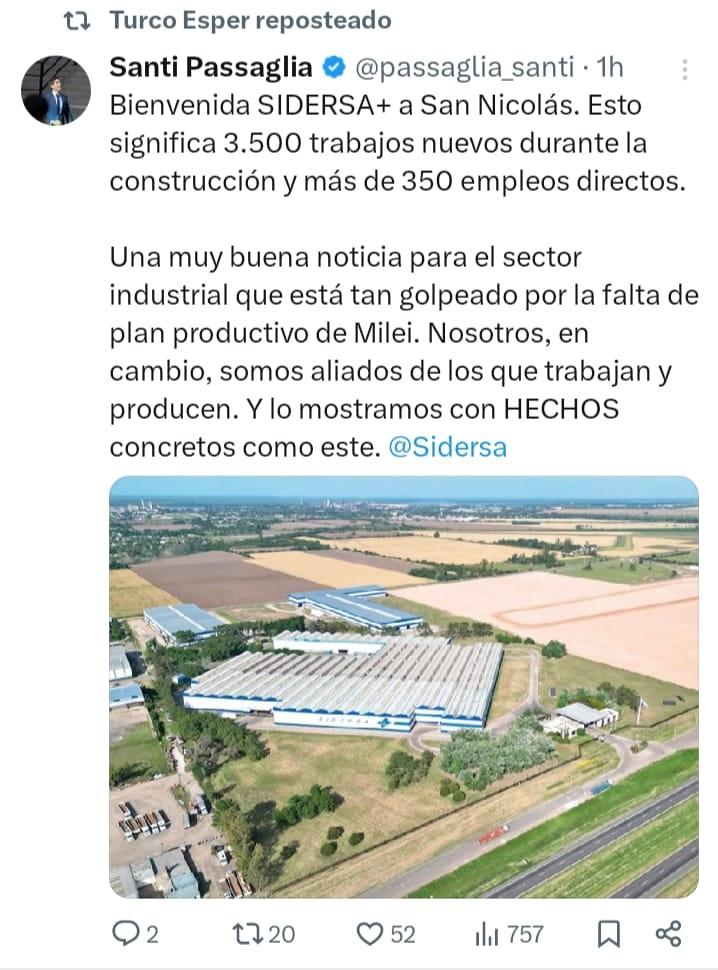View the aerial factory photo
718x970 pixels.
403,686
